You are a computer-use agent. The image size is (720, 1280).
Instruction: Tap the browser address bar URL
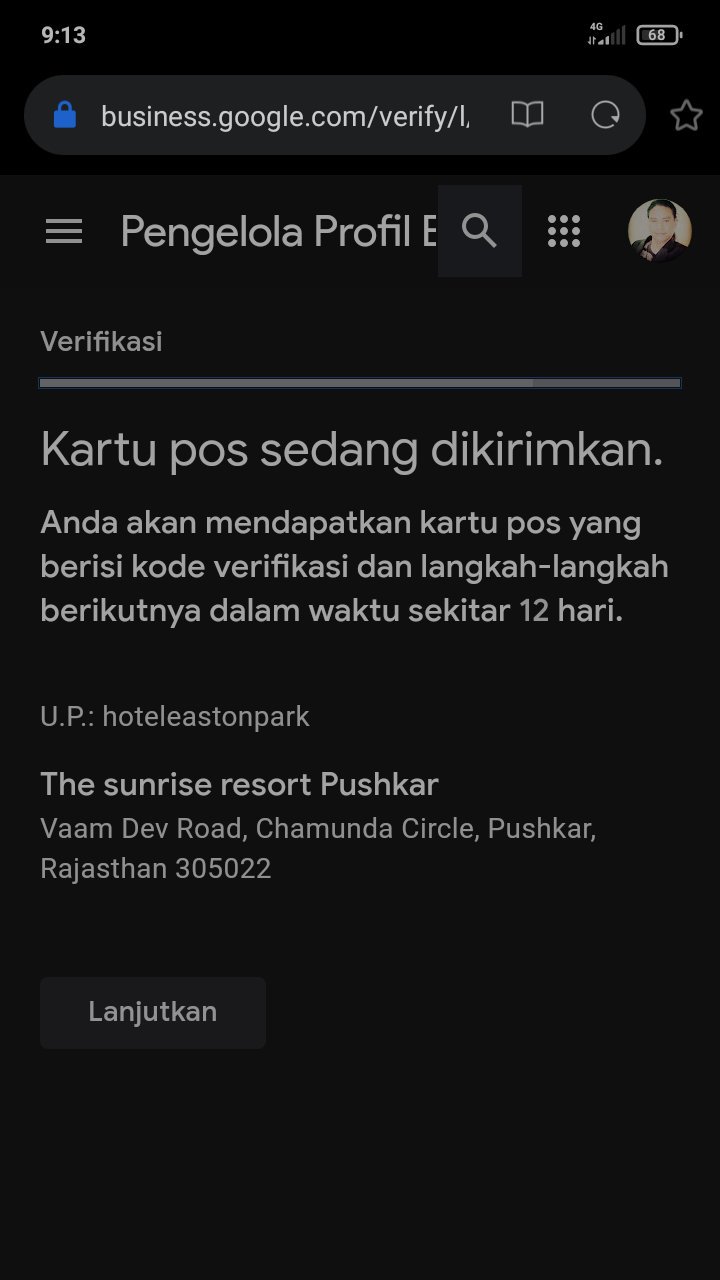coord(285,116)
